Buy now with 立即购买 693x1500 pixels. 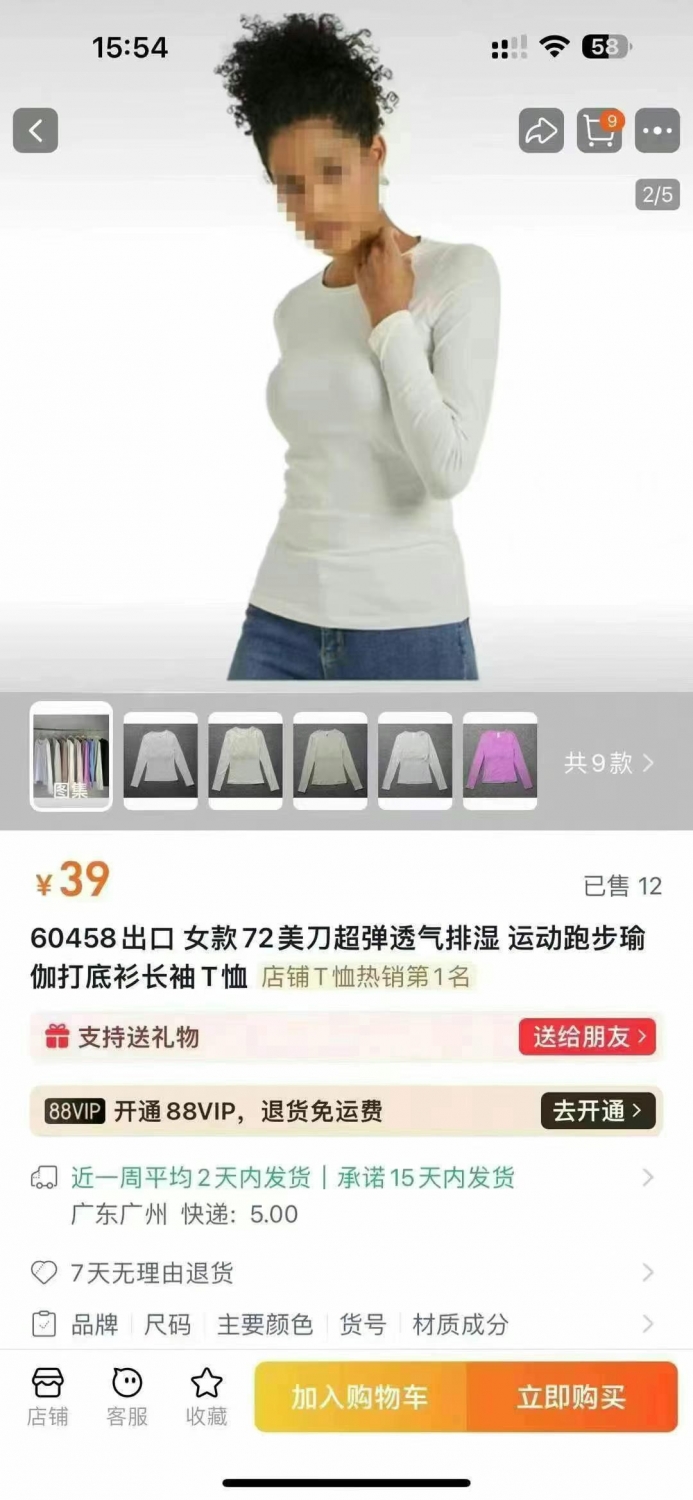pyautogui.click(x=572, y=1397)
